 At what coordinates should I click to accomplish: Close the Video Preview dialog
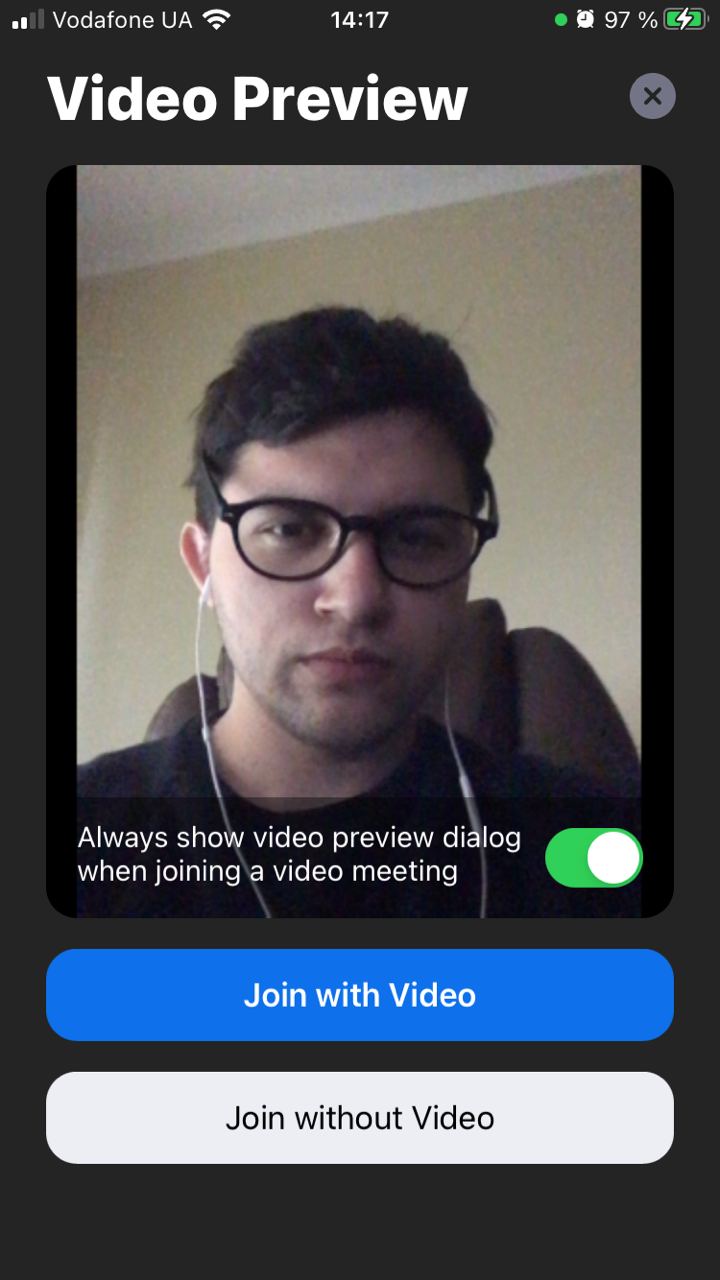pyautogui.click(x=653, y=96)
